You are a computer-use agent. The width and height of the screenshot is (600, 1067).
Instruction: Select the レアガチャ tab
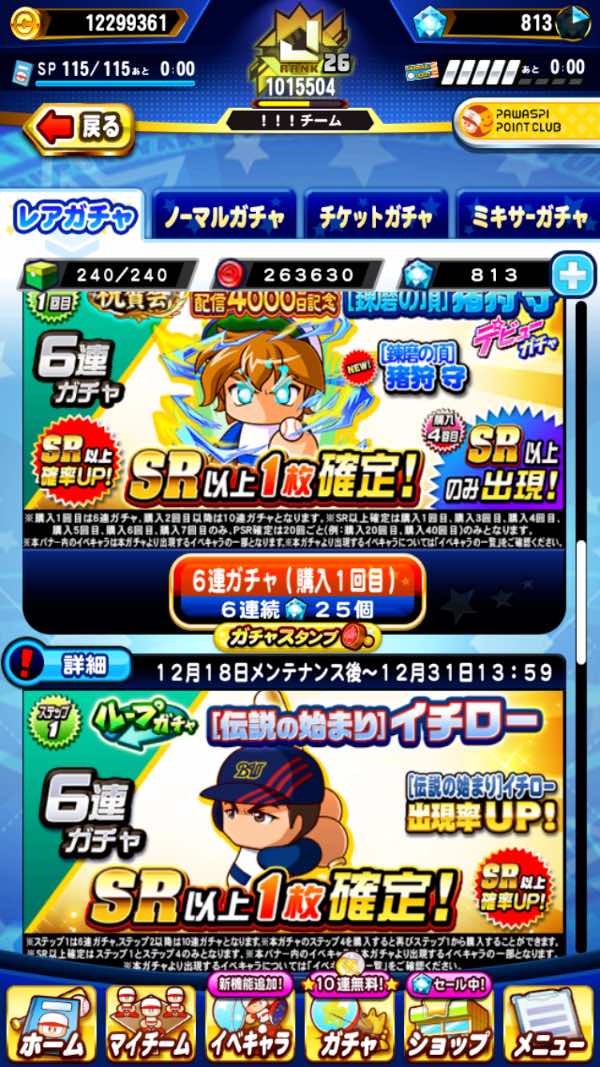(73, 217)
